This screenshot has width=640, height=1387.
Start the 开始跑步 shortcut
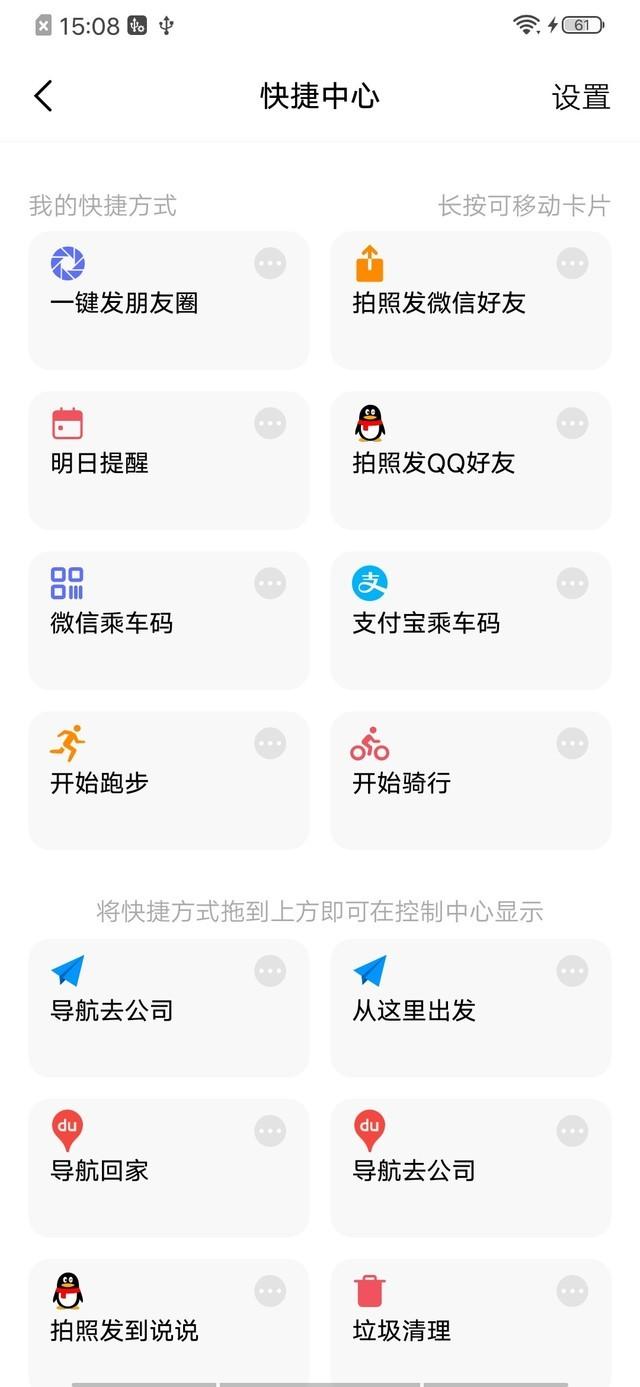coord(169,781)
